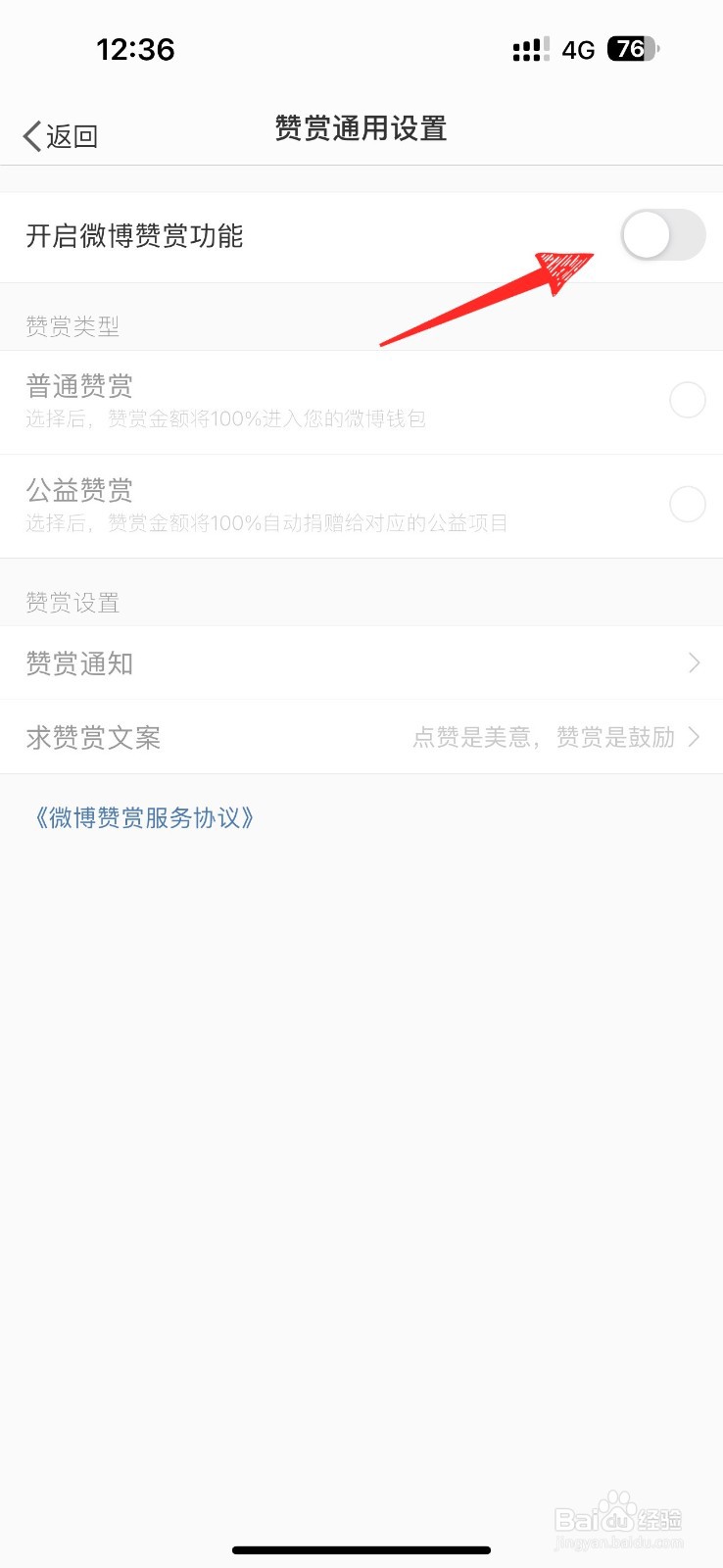The image size is (723, 1568).
Task: Open the 《微博赞赏服务协议》 agreement link
Action: 143,817
